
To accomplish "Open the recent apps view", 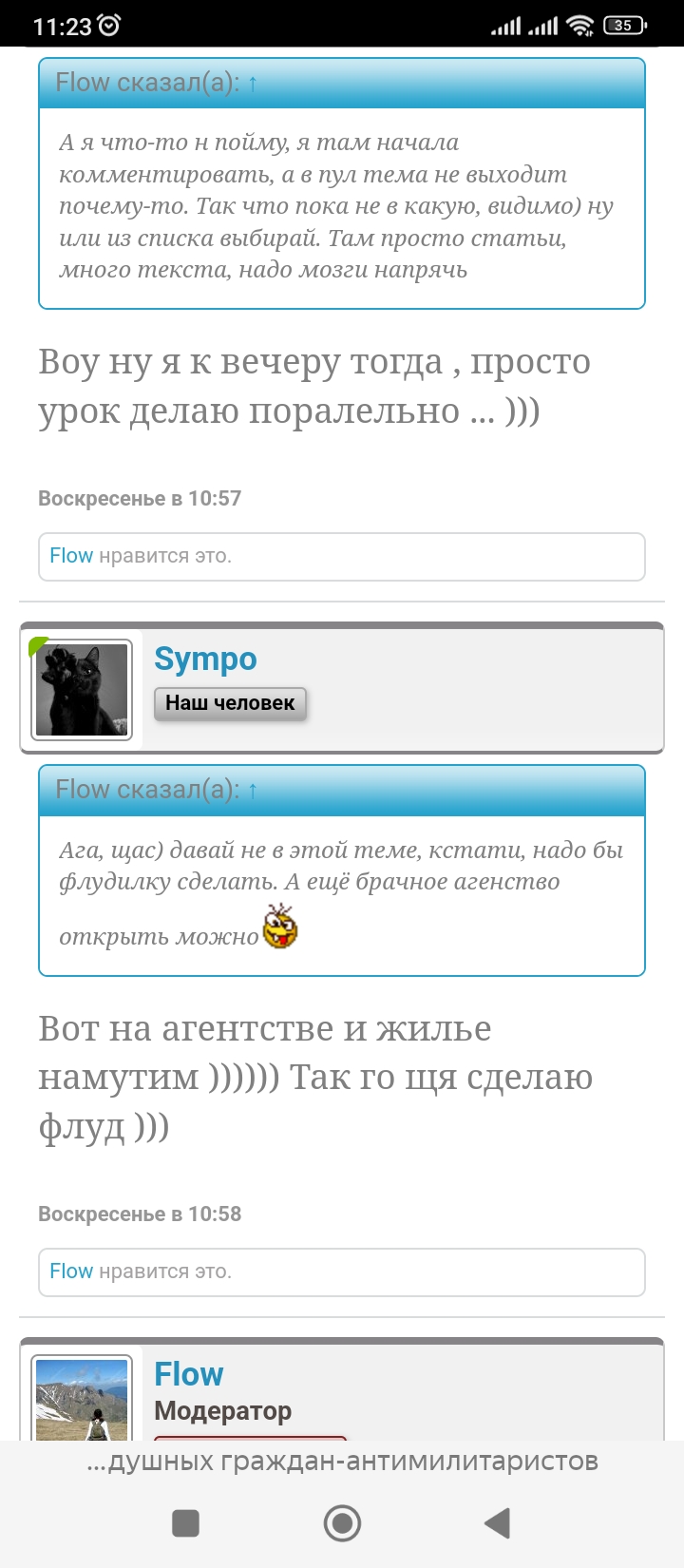I will (185, 1522).
